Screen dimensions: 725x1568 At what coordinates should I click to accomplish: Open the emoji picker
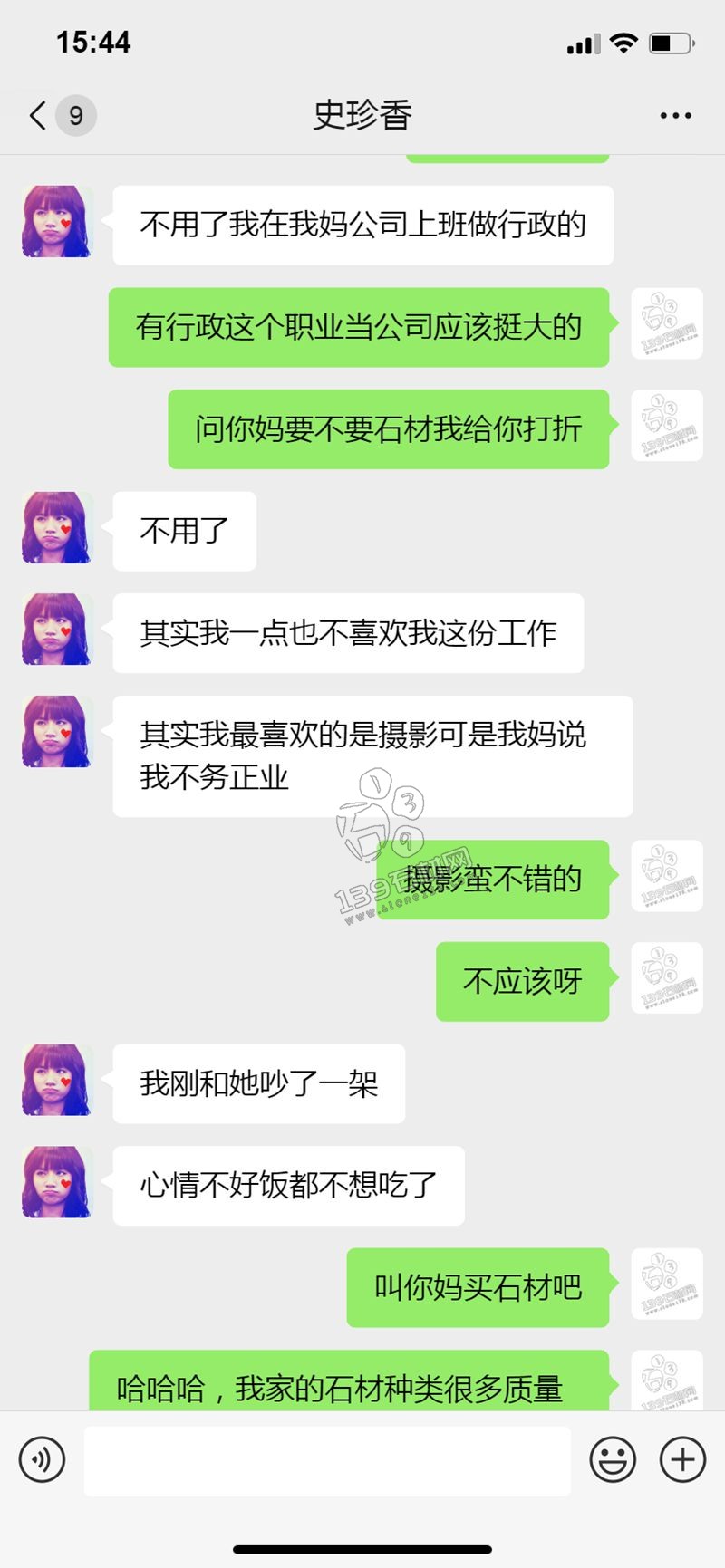613,1459
